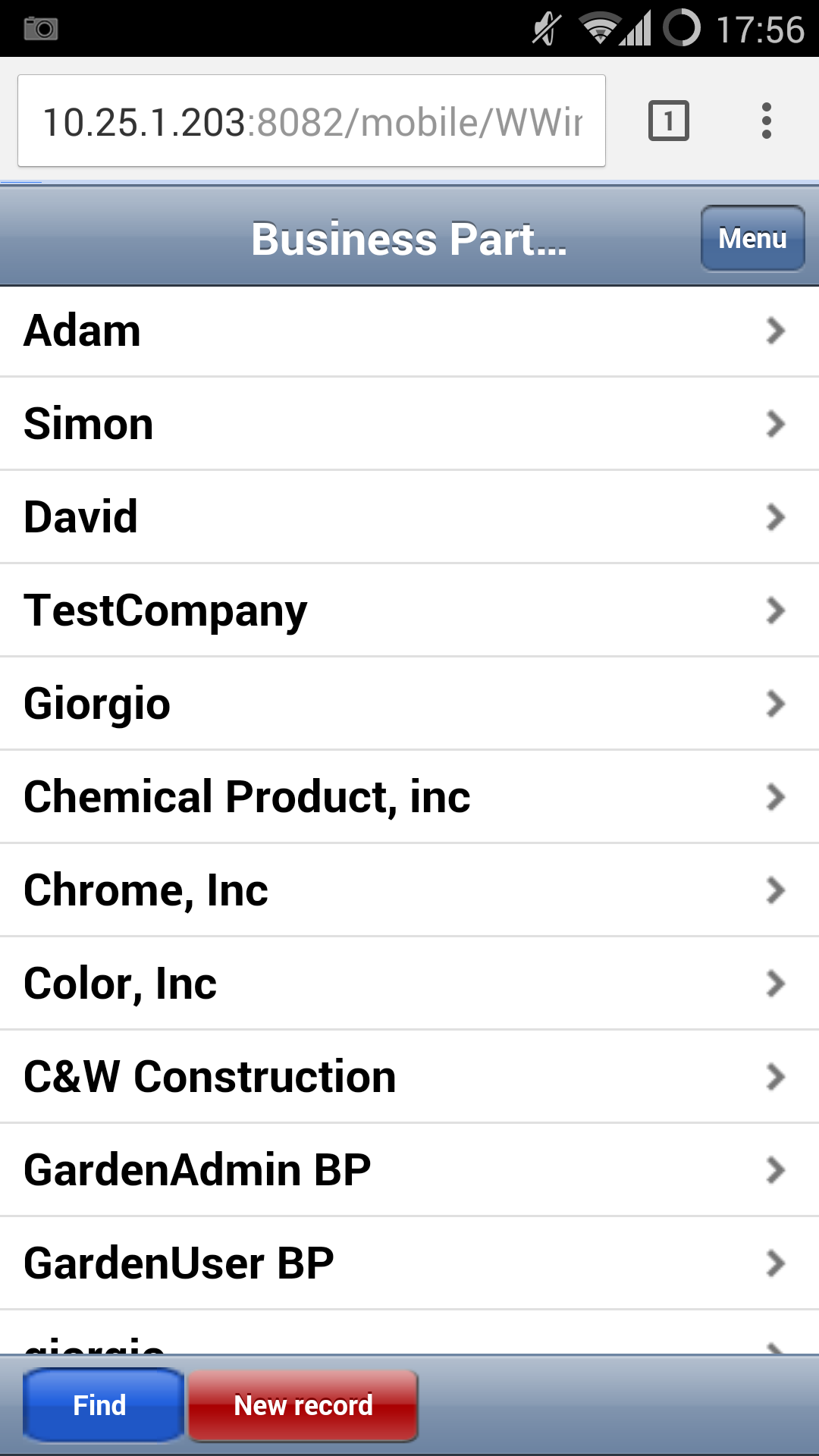Screen dimensions: 819x1456
Task: Select Color, Inc
Action: (x=409, y=984)
